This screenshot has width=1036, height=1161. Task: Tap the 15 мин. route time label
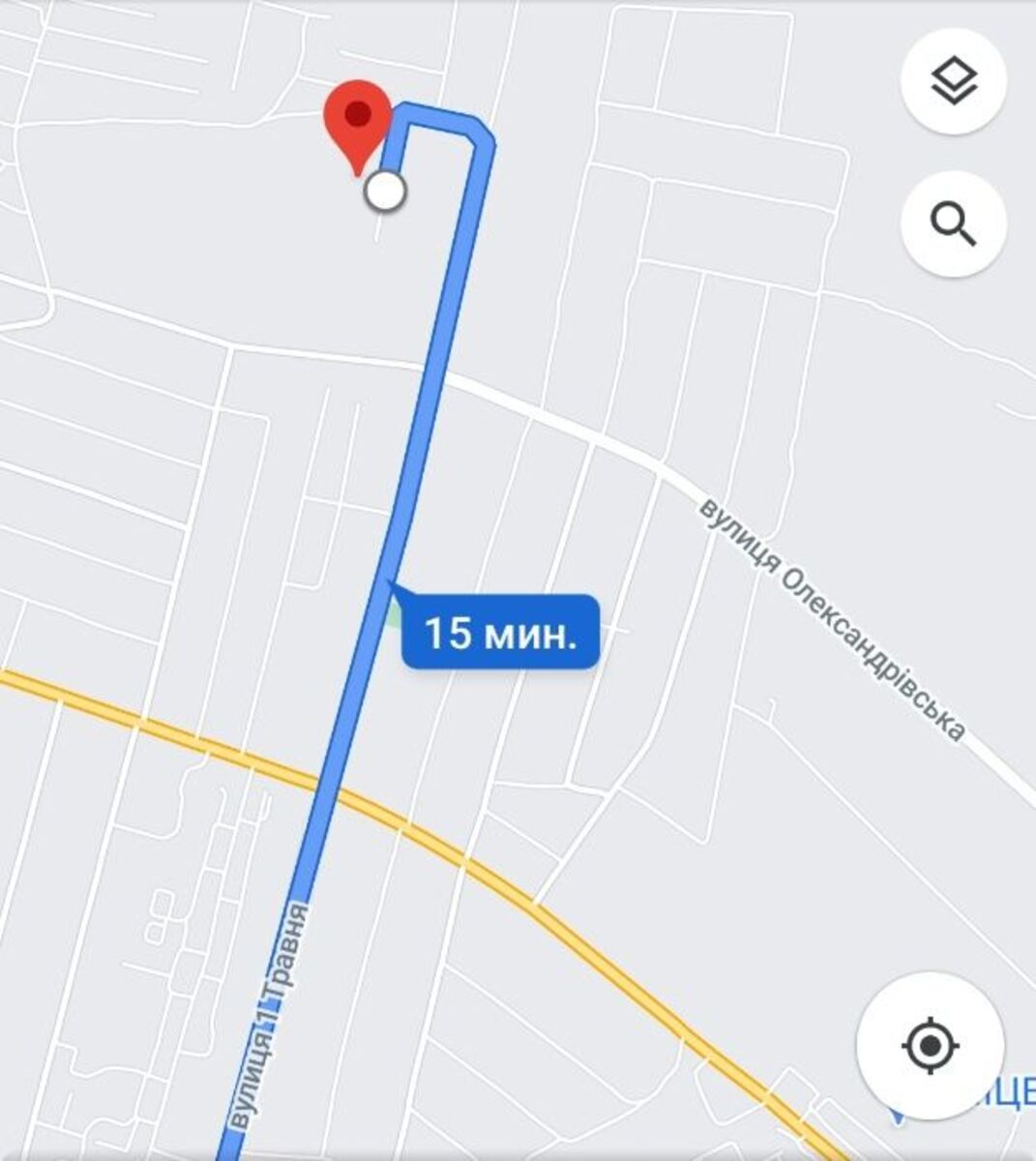pos(500,633)
